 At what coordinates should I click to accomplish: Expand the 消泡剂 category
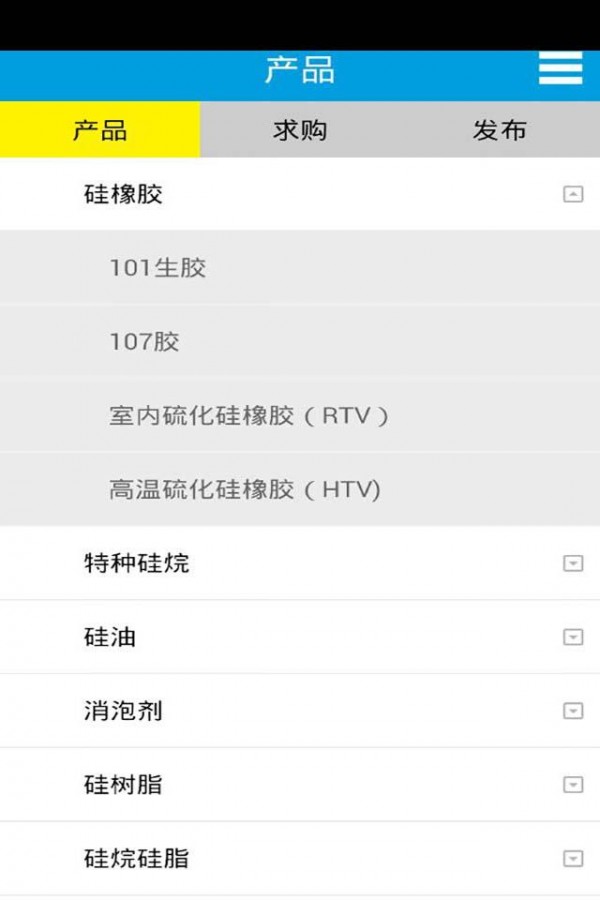click(x=572, y=712)
